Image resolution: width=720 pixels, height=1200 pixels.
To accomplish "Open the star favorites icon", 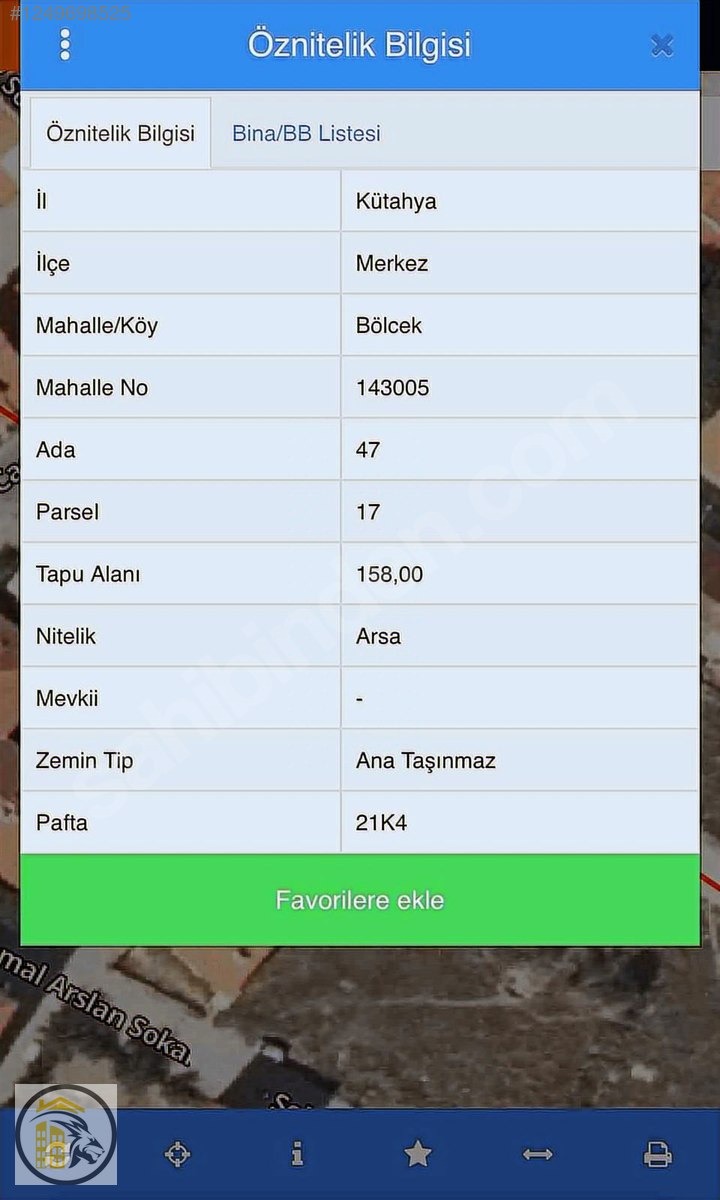I will 417,1154.
